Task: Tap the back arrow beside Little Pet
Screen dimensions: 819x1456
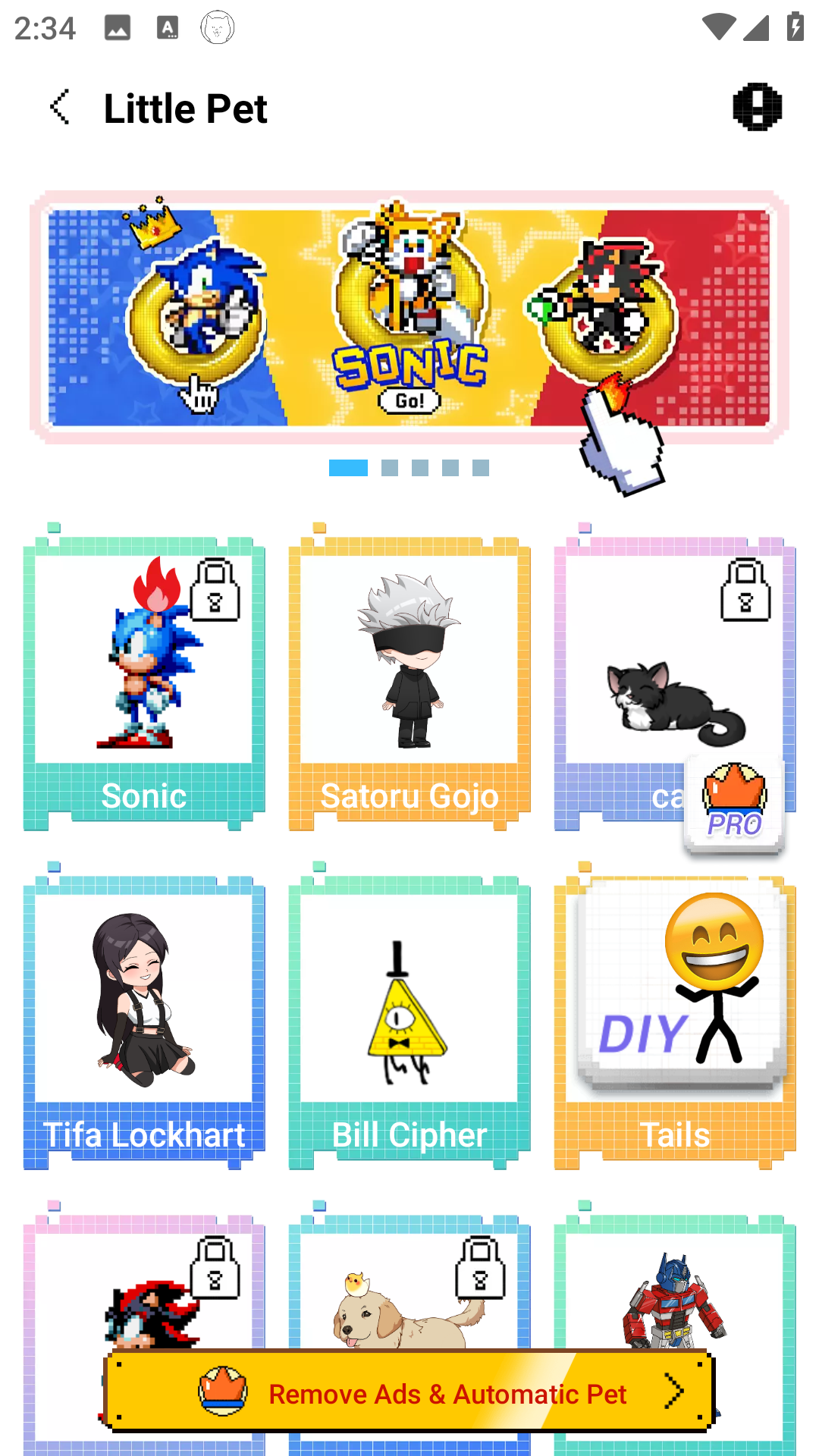Action: [x=59, y=107]
